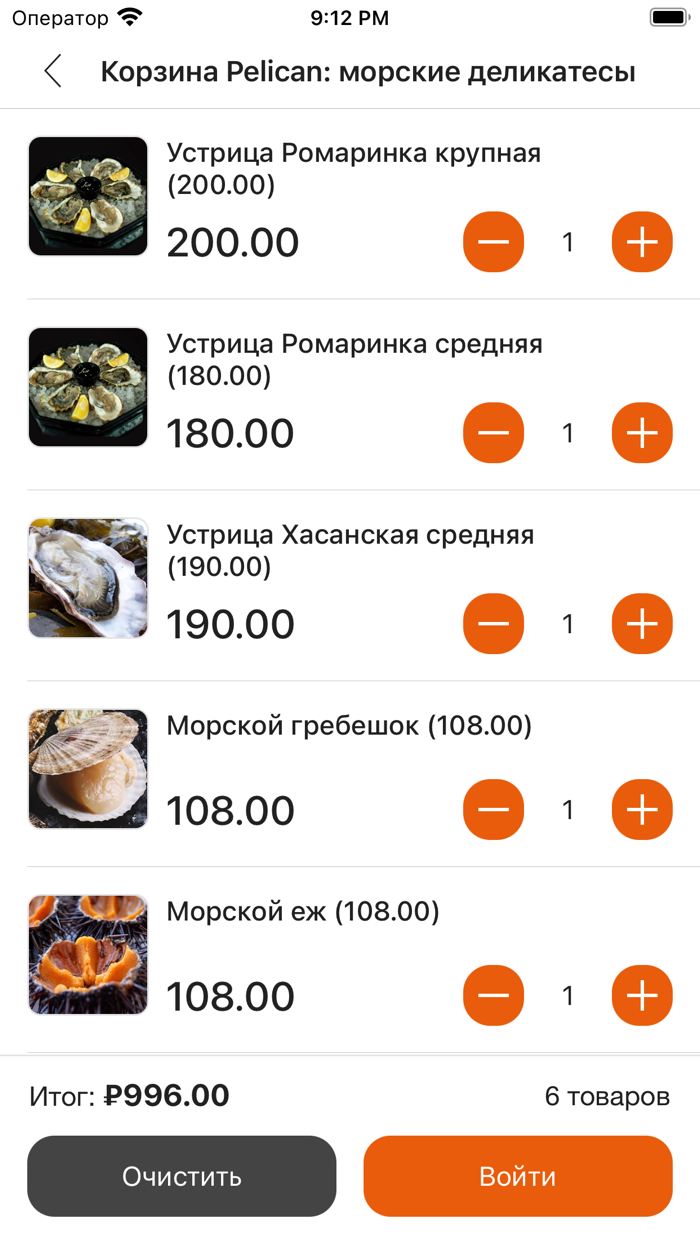
Task: Open the Морской еж product photo
Action: 88,955
